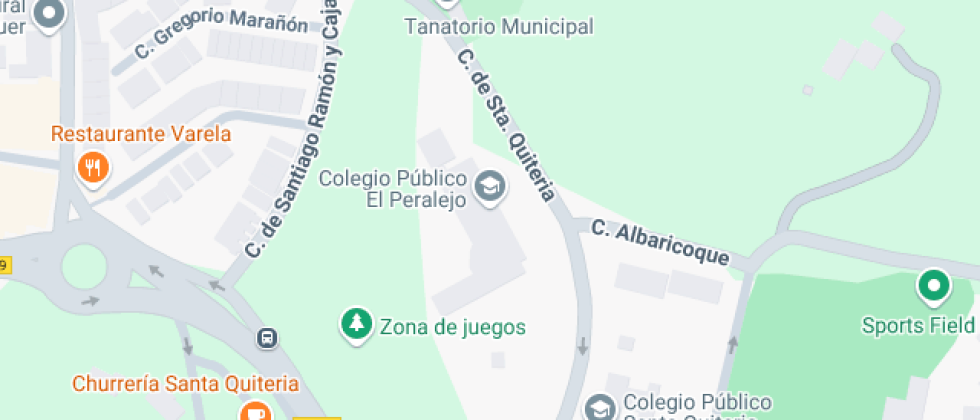
Task: Tap the Zona de juegos park marker
Action: click(x=355, y=323)
